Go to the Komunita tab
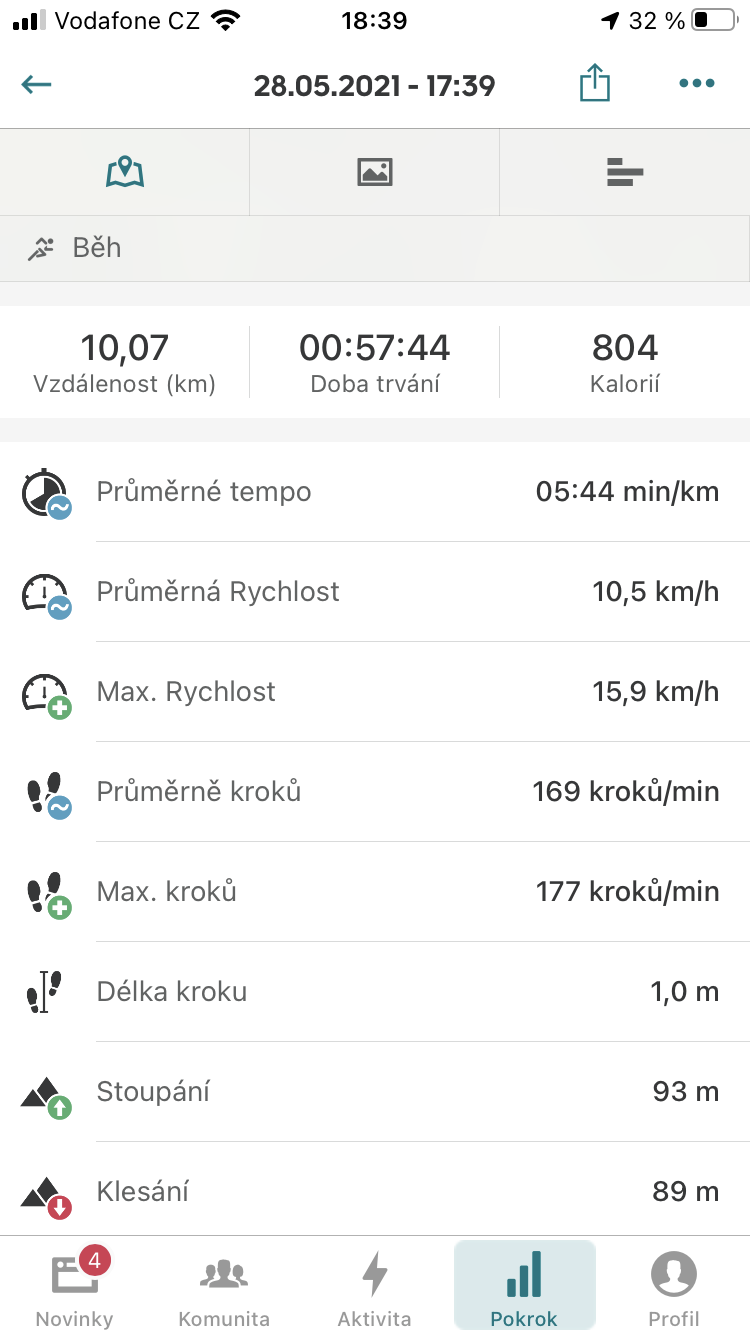 (224, 1286)
